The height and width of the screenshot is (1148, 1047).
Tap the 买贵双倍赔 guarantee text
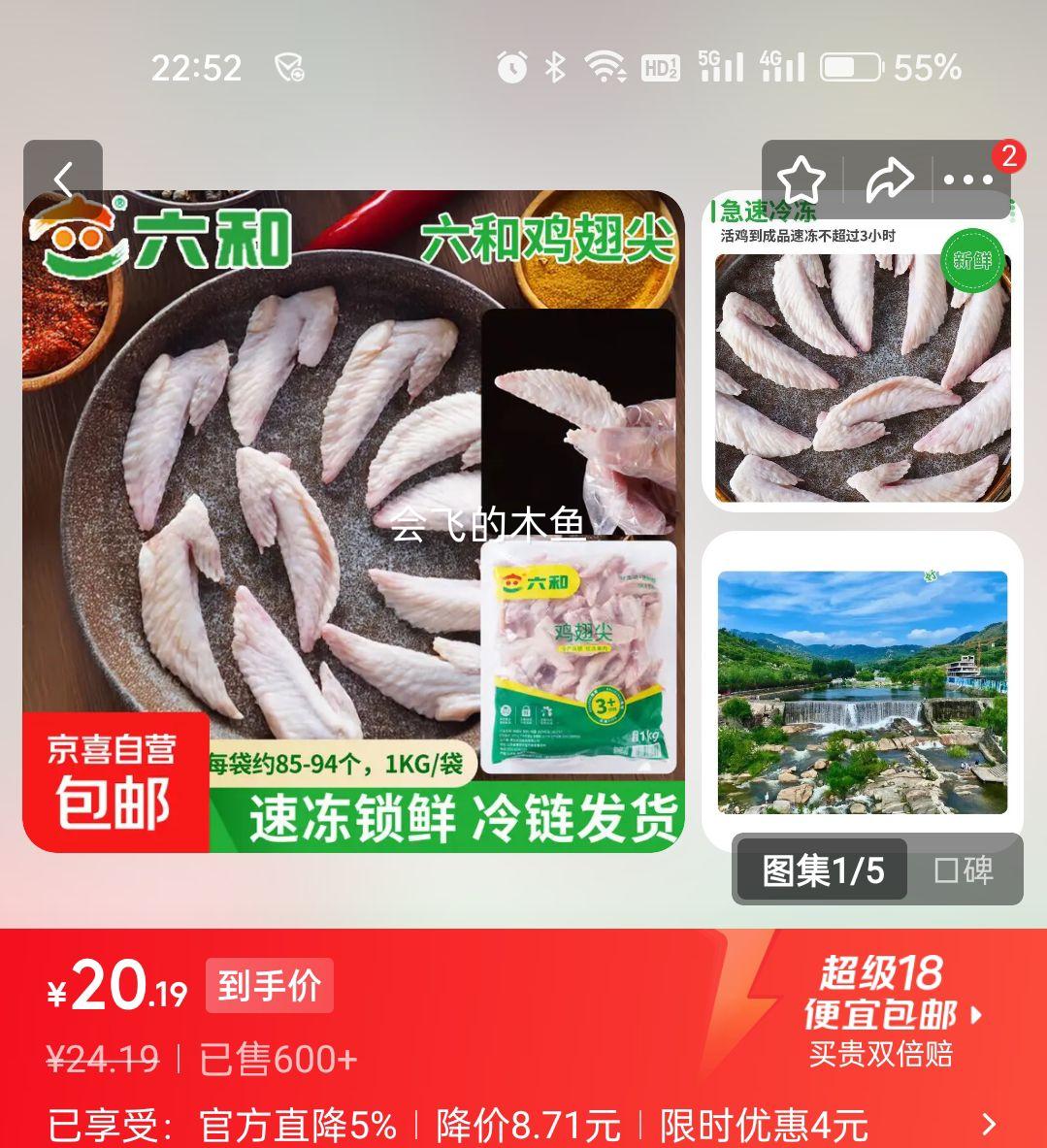pyautogui.click(x=882, y=1051)
